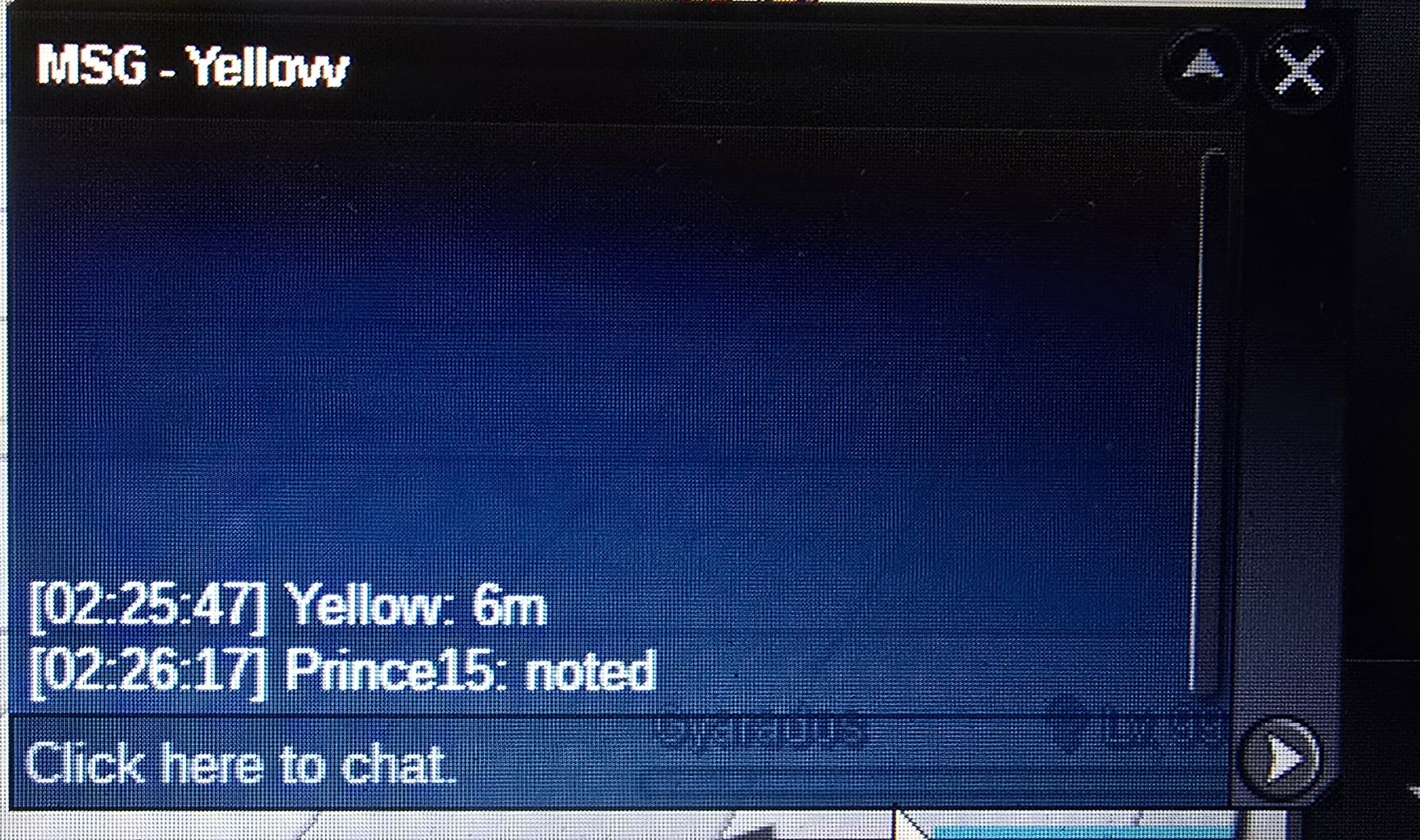Close the MSG - Yellow chat window

1299,68
